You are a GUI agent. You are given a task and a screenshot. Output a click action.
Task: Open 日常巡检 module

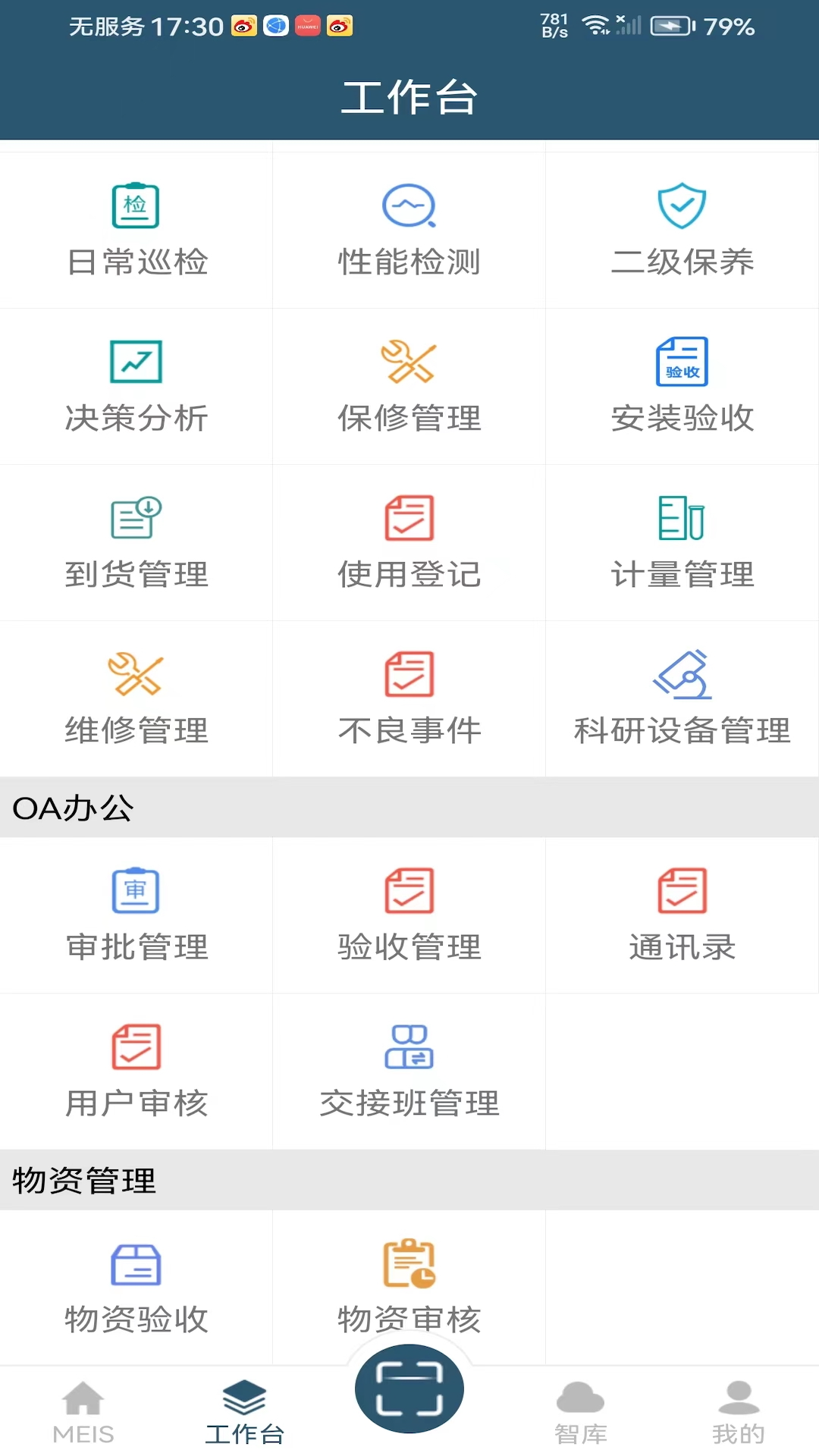click(x=136, y=230)
